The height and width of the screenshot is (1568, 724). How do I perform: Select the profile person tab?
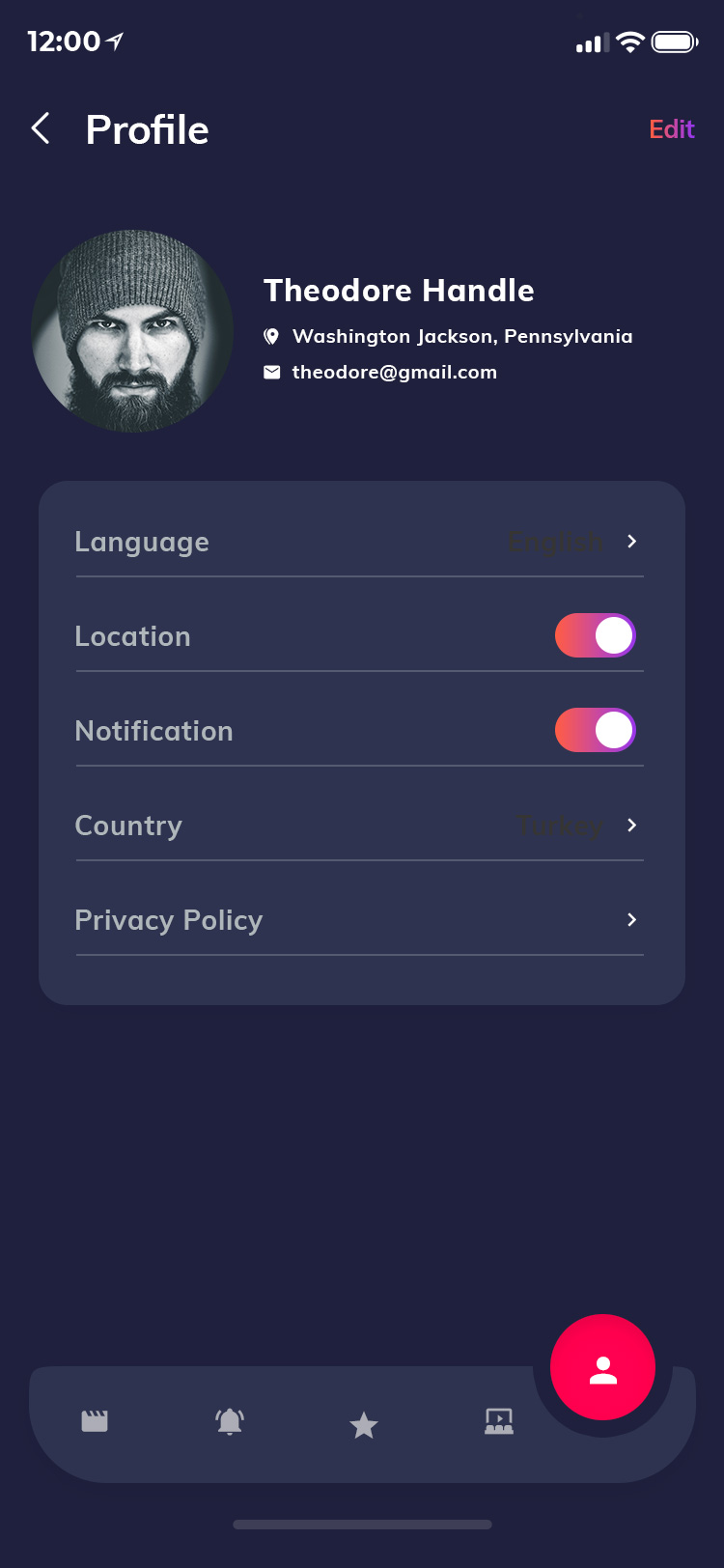603,1369
